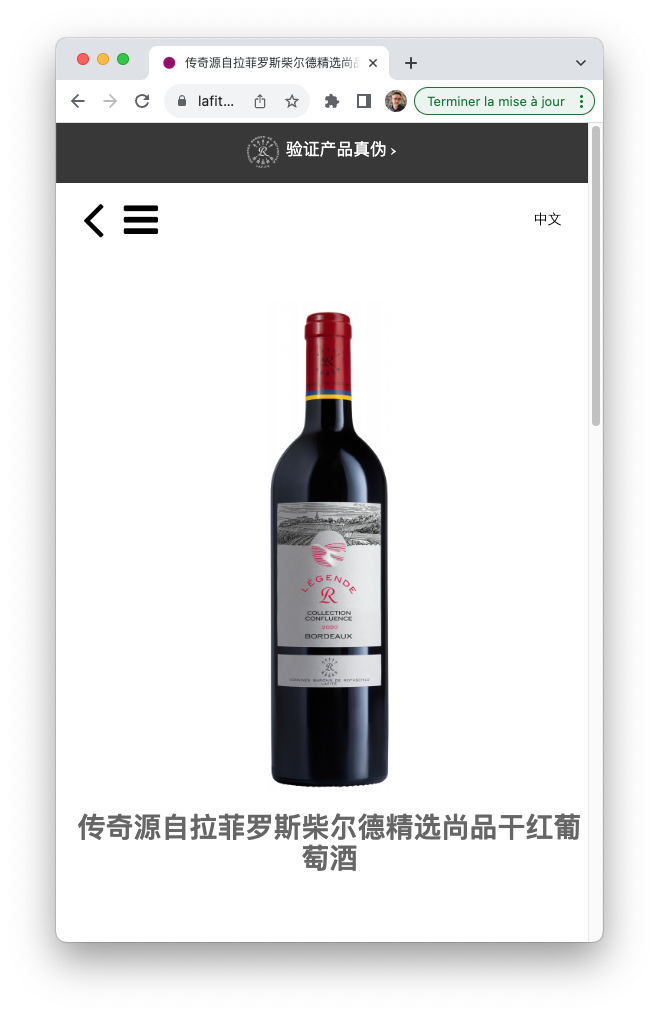Tap the browser back arrow
This screenshot has width=659, height=1016.
[x=78, y=101]
